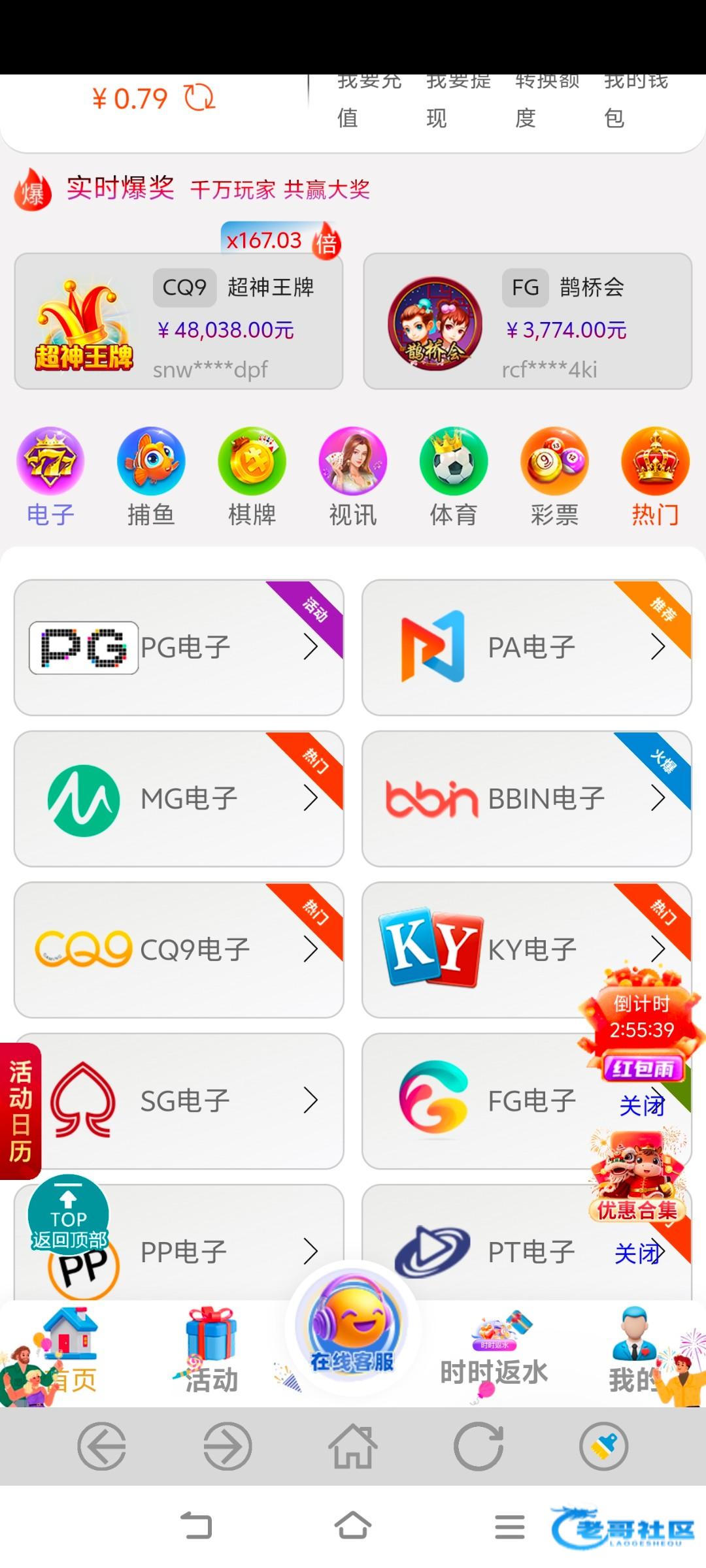The height and width of the screenshot is (1568, 706).
Task: Open SG电子 games
Action: (x=178, y=1101)
